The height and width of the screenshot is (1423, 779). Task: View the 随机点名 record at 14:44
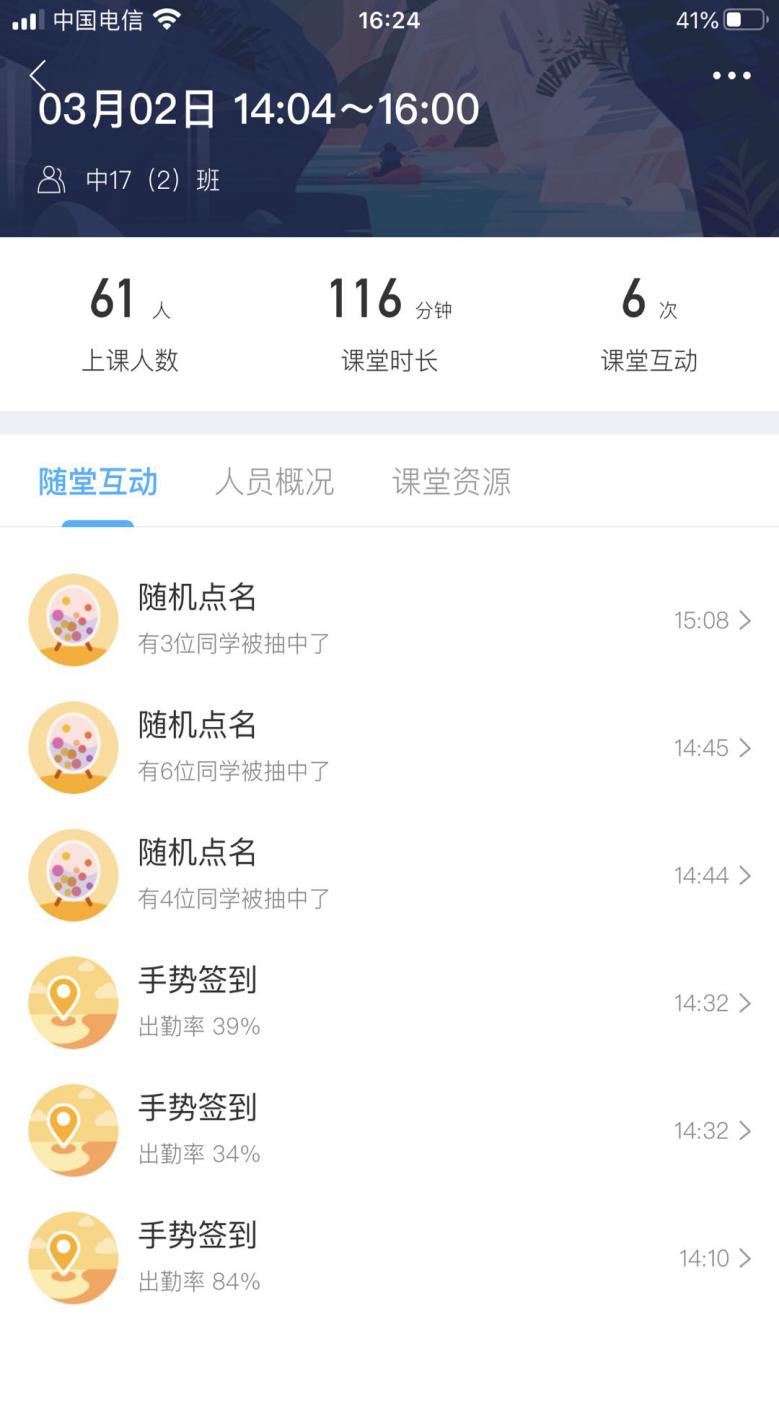389,876
